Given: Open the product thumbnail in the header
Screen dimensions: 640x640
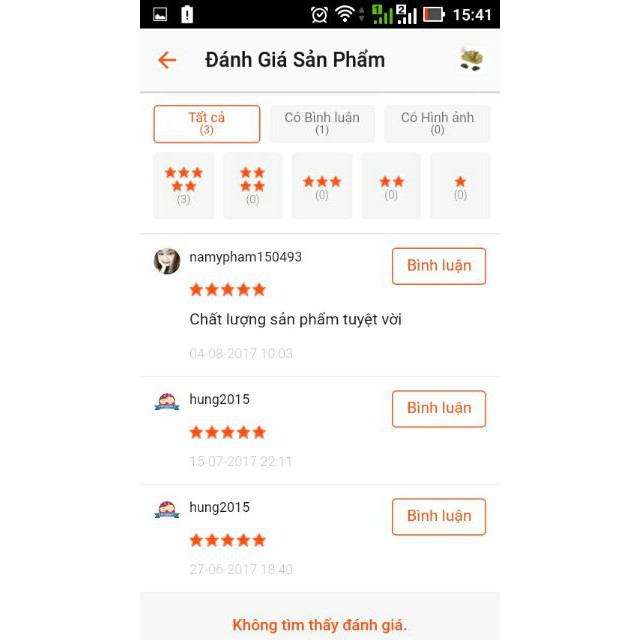Looking at the screenshot, I should click(x=472, y=60).
